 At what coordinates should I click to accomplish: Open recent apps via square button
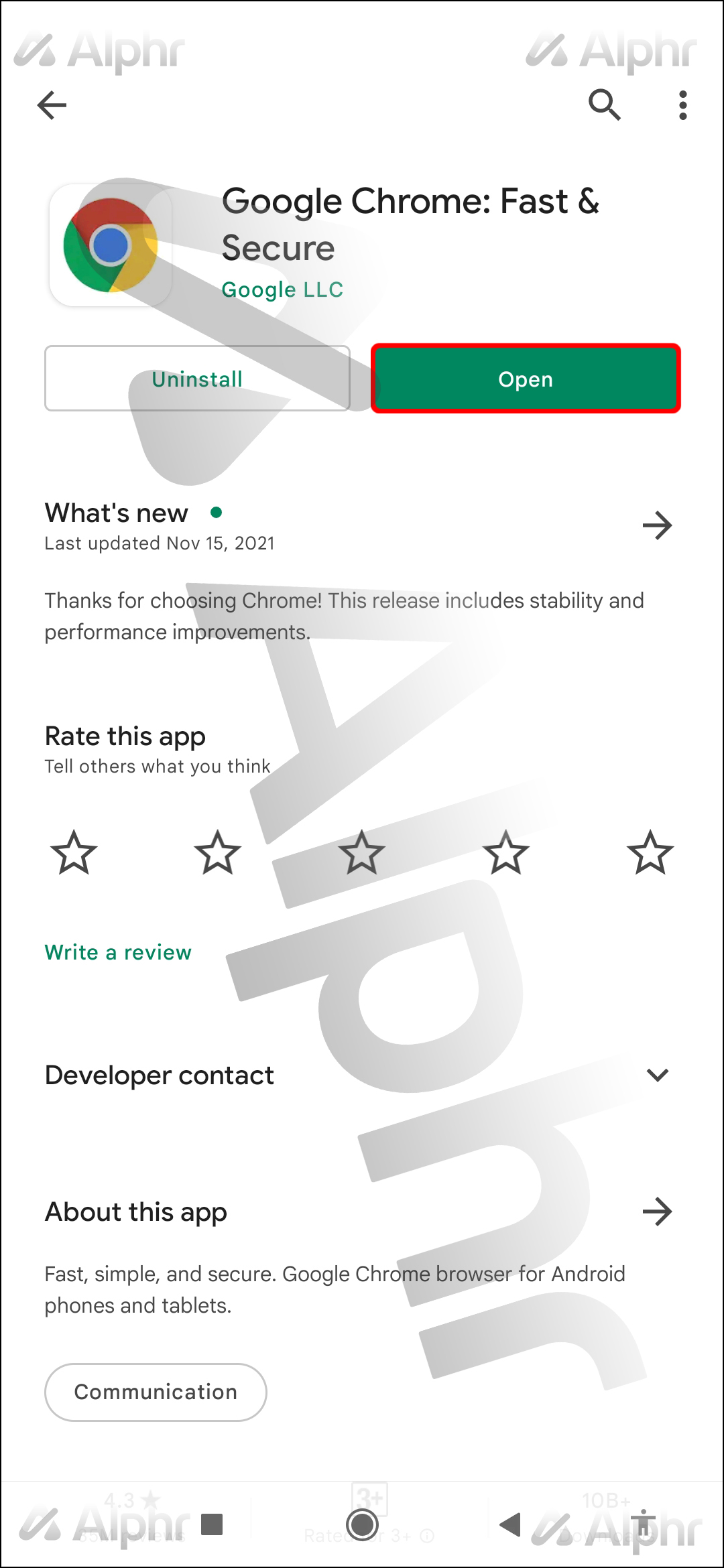click(212, 1524)
